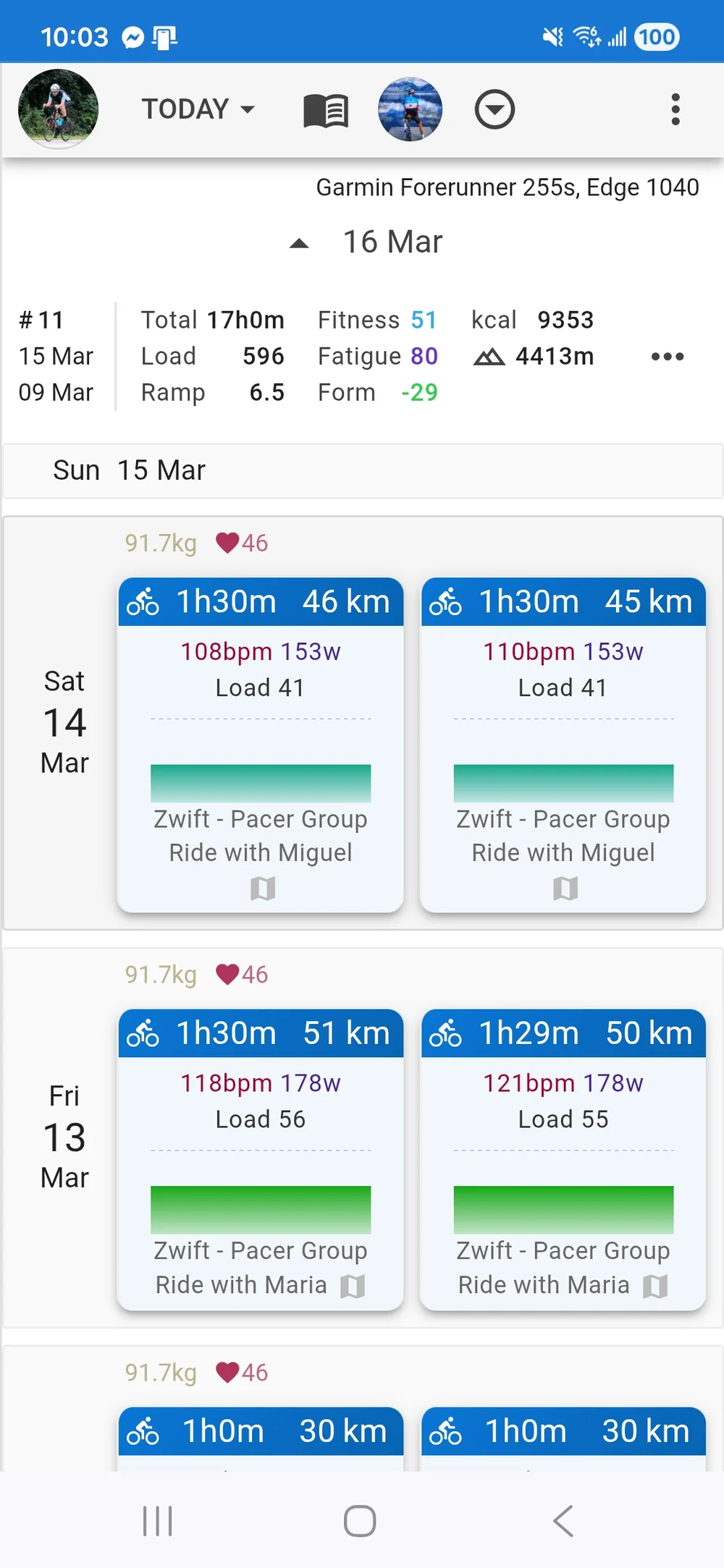Expand the TODAY dropdown
The width and height of the screenshot is (724, 1568).
[x=198, y=109]
